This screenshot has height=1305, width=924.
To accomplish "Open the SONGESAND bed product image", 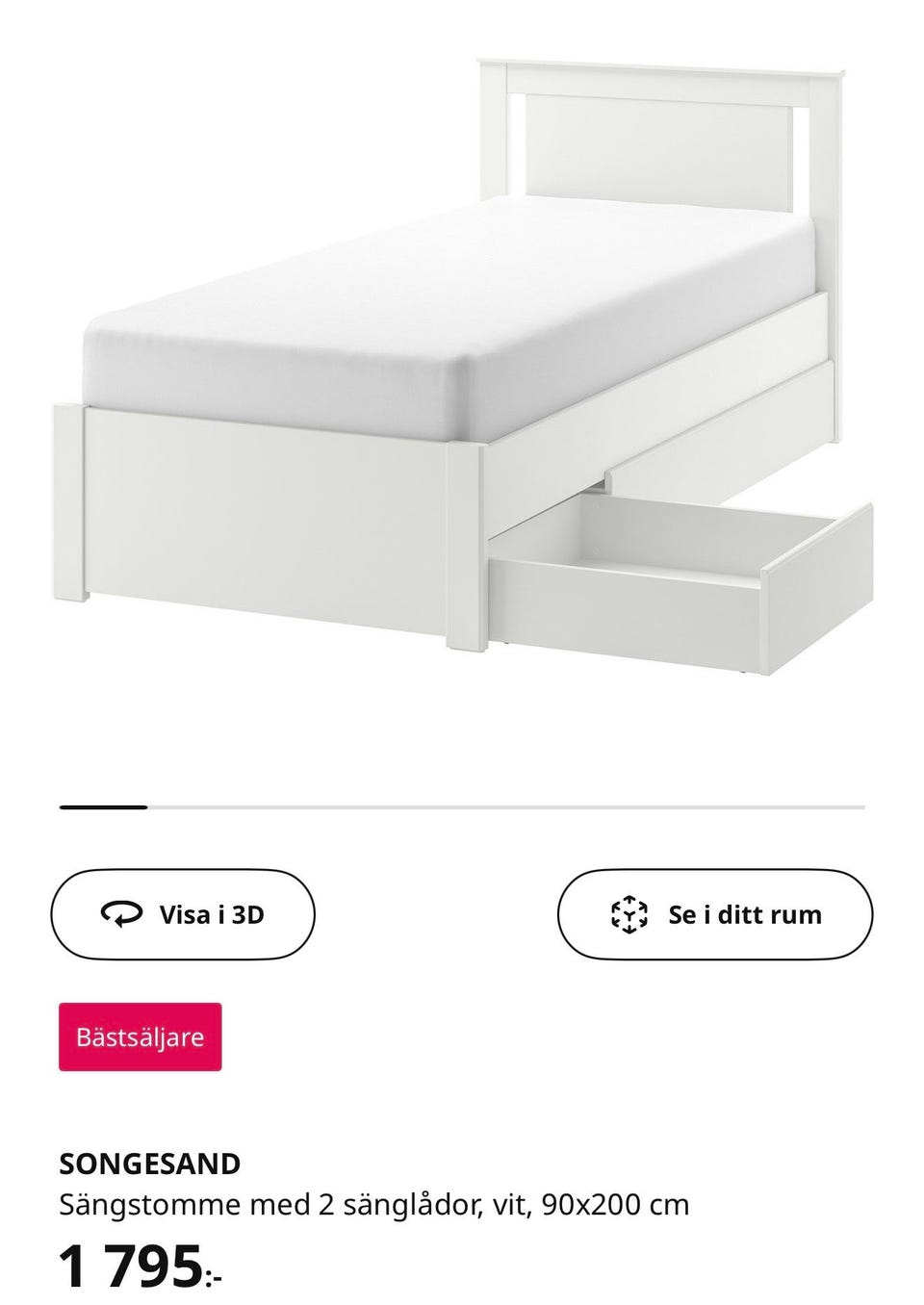I will pyautogui.click(x=462, y=366).
